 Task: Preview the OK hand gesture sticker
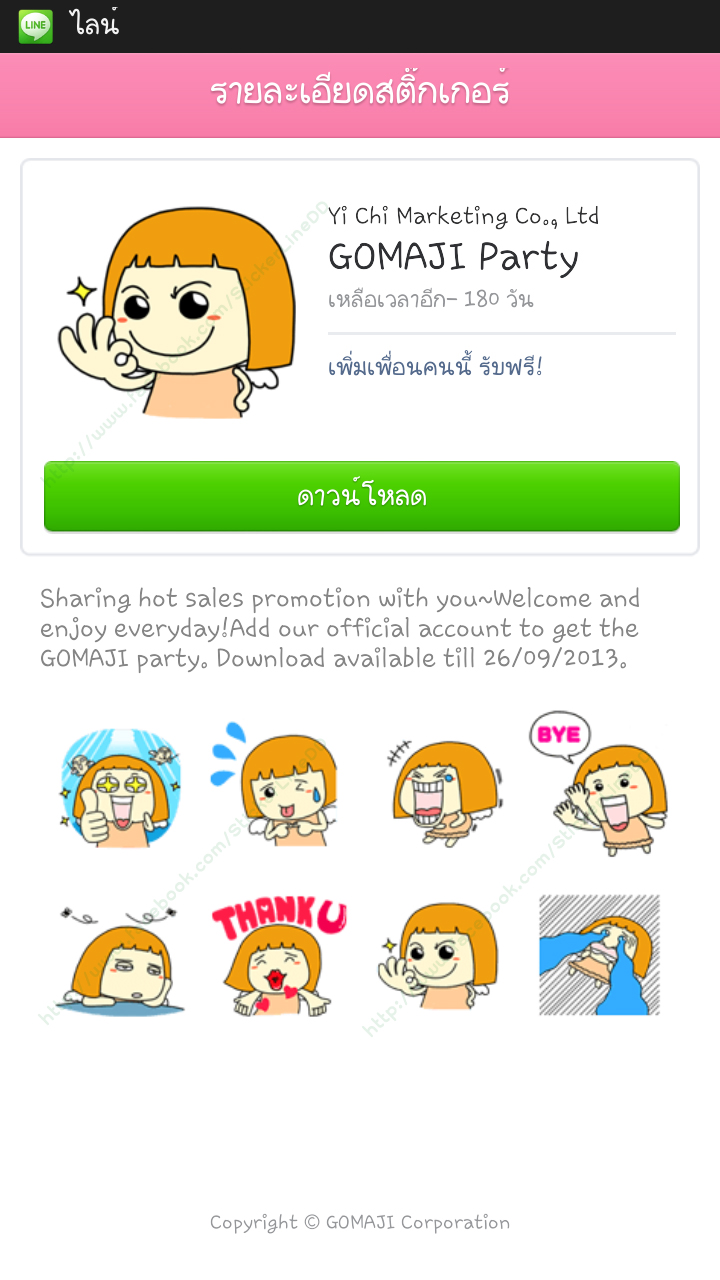[x=438, y=958]
